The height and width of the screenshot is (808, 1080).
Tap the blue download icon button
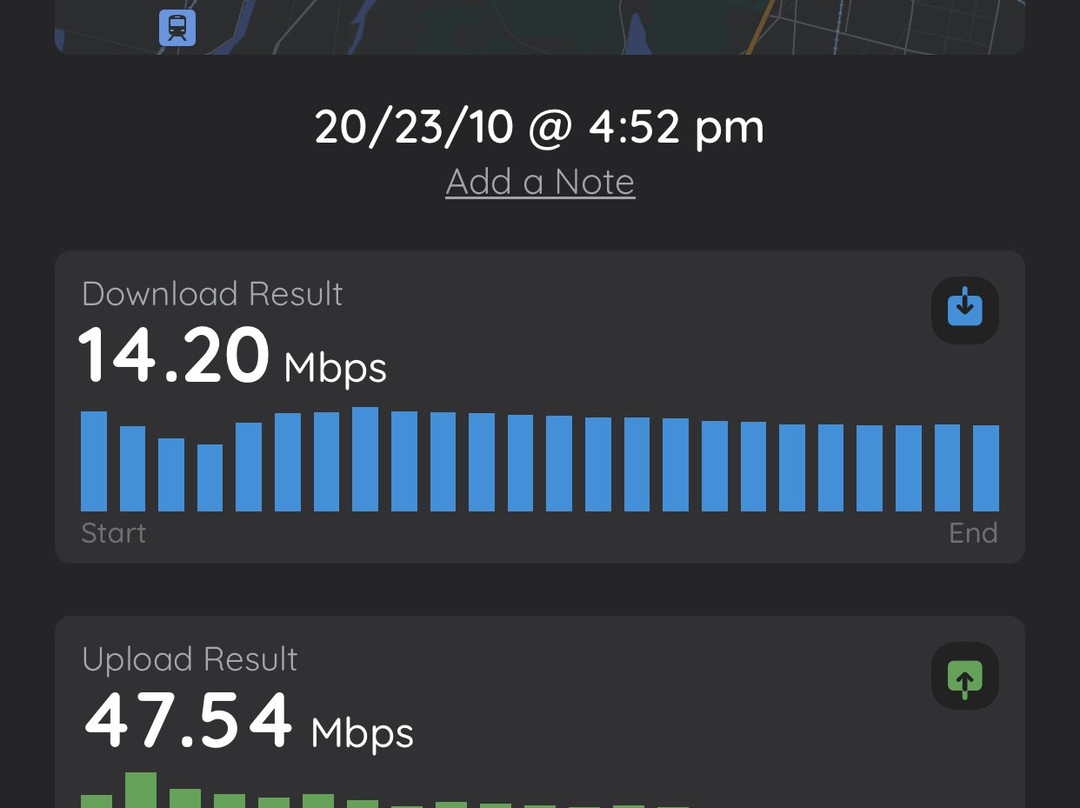965,310
